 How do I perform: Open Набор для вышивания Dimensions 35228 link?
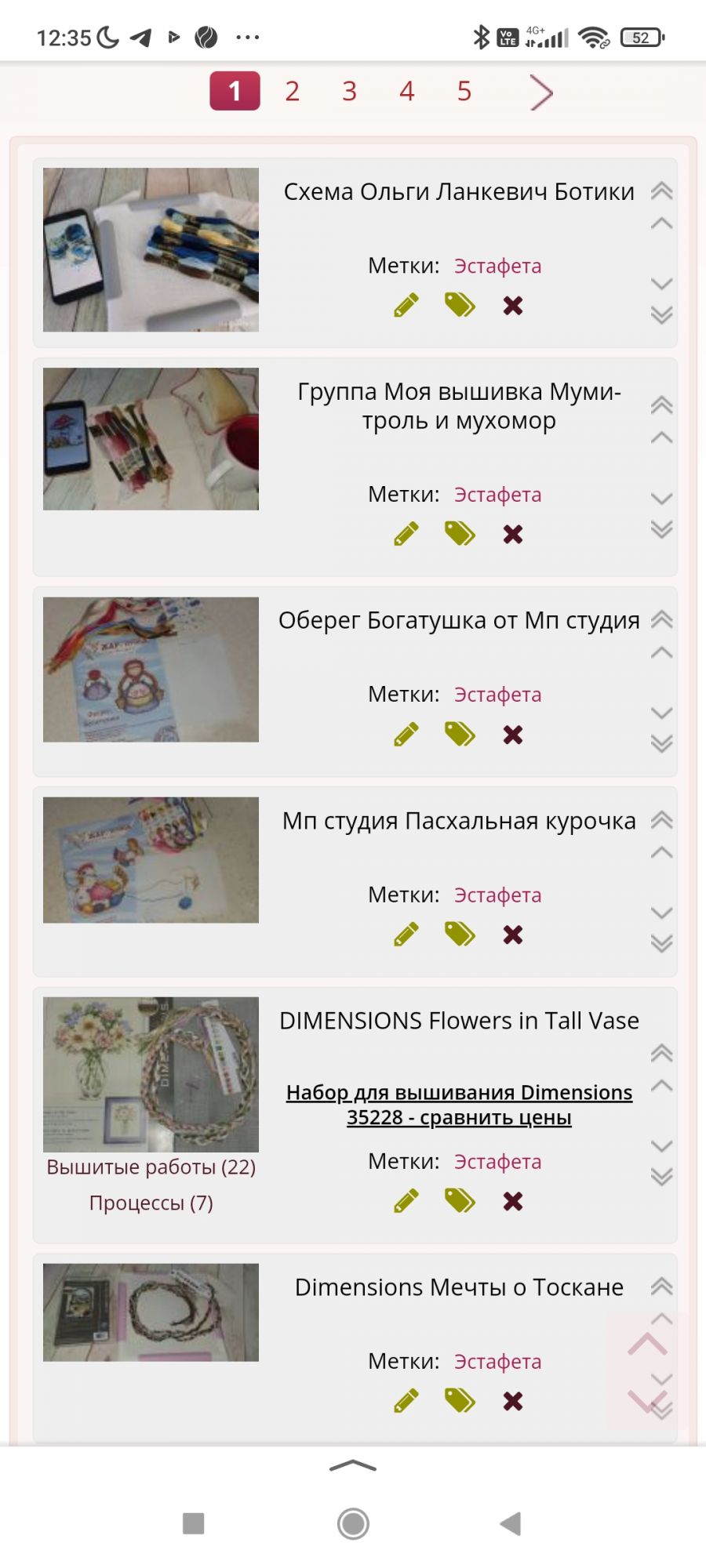coord(459,1104)
